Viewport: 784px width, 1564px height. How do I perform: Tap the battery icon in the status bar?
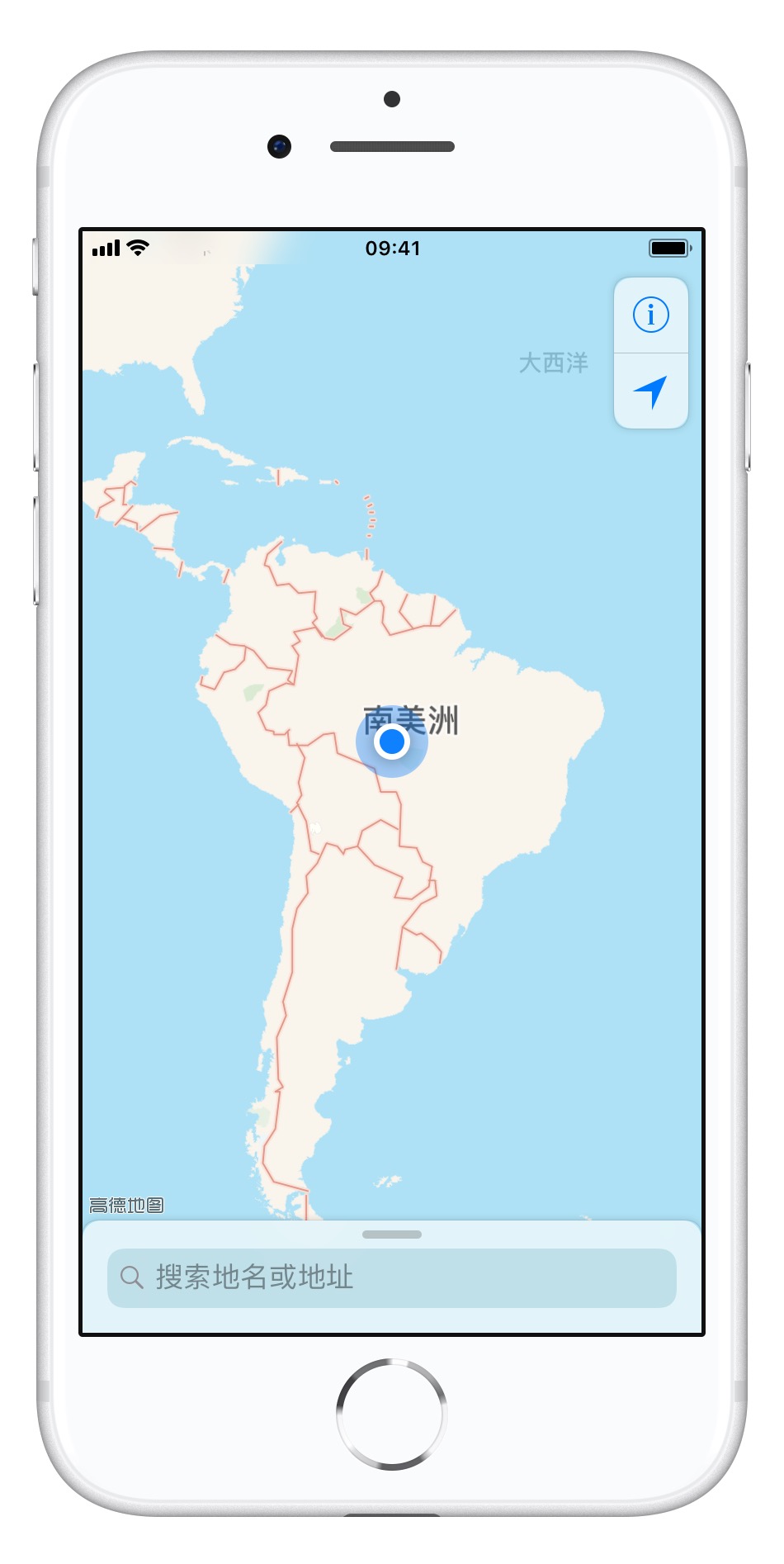tap(667, 246)
